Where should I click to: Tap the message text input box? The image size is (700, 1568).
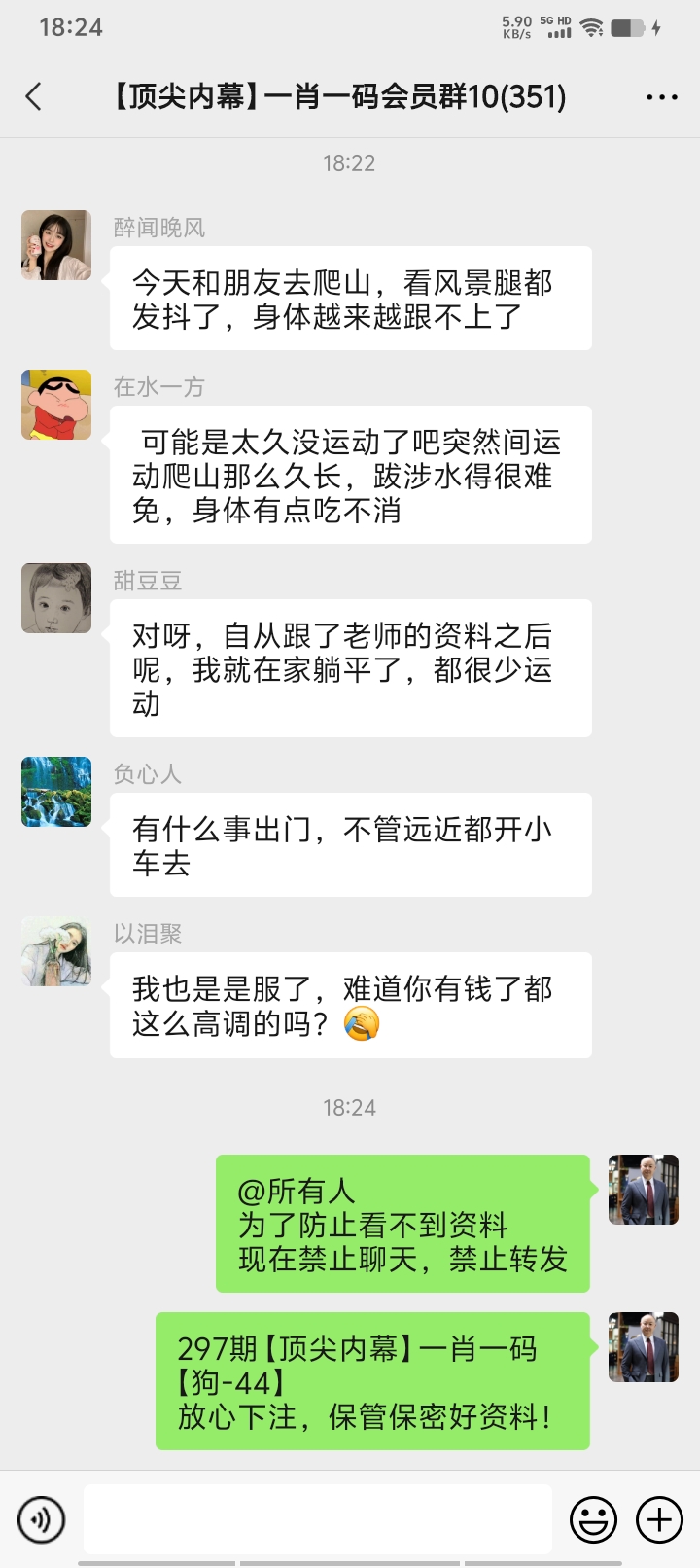click(317, 1519)
